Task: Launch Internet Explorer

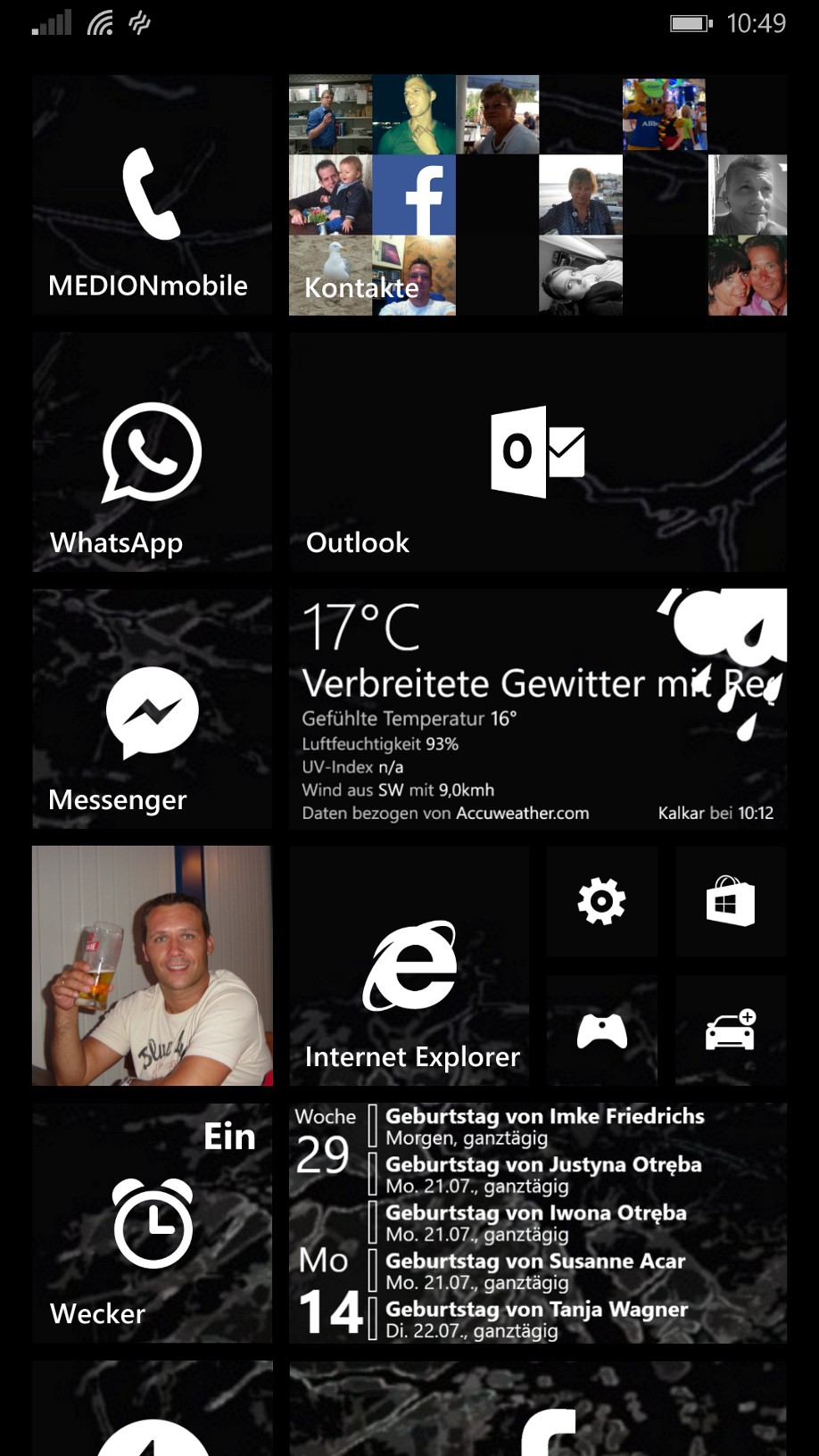Action: pyautogui.click(x=409, y=966)
